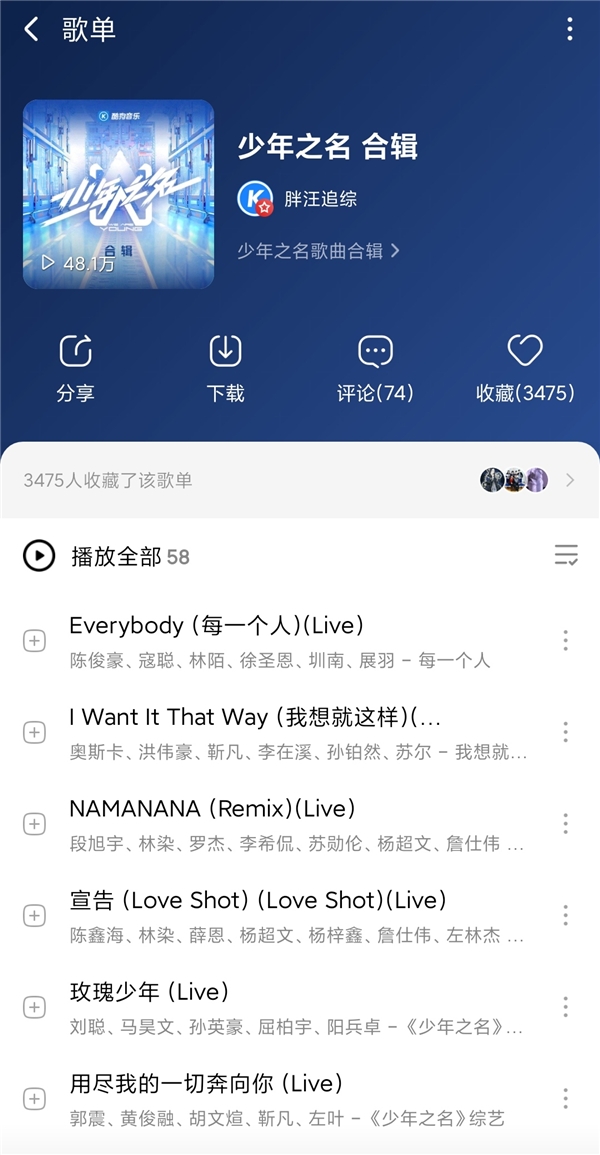This screenshot has height=1155, width=600.
Task: Go back from the playlist page
Action: (31, 29)
